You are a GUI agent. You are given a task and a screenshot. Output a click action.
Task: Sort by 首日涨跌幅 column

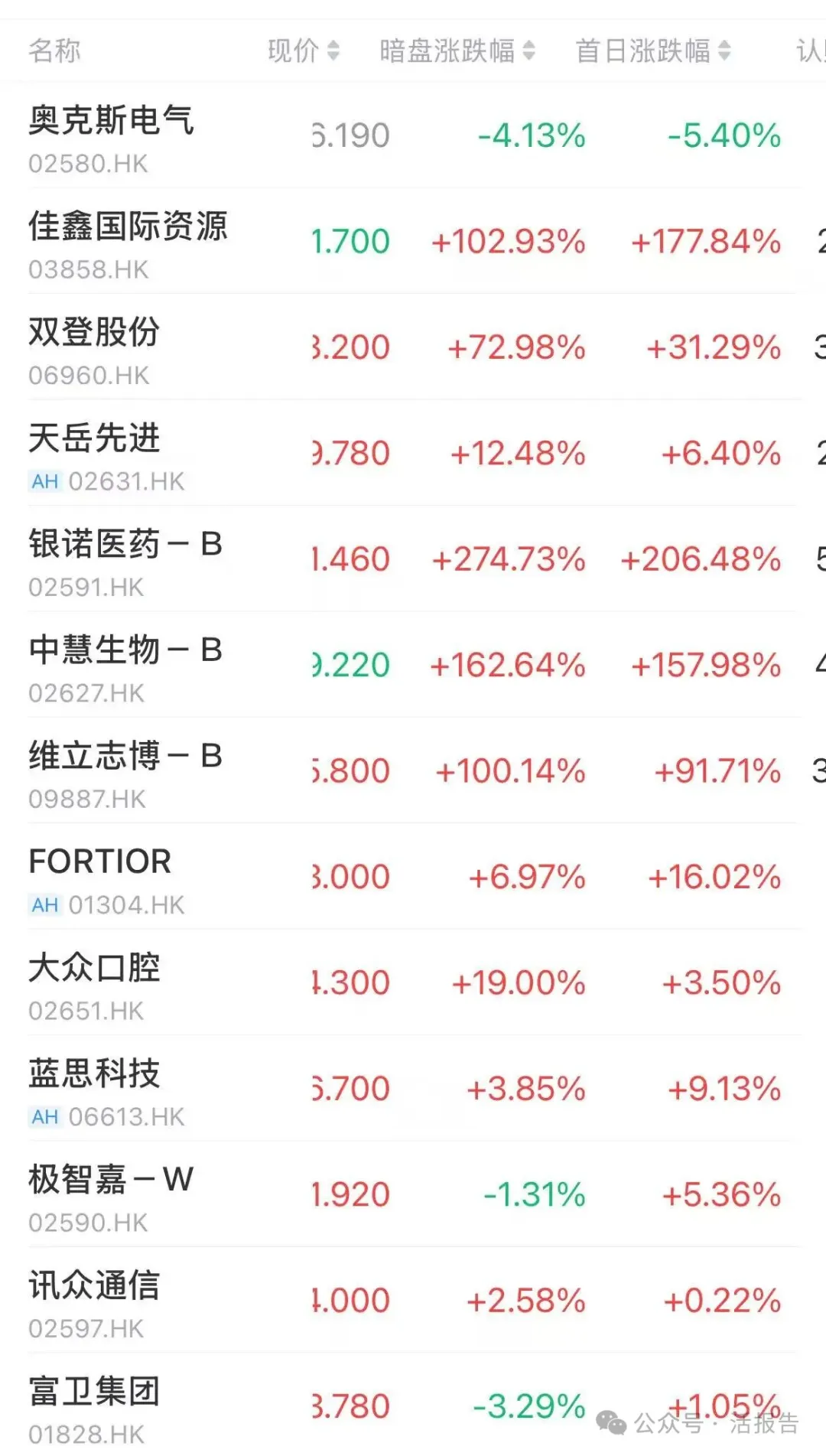[x=653, y=50]
